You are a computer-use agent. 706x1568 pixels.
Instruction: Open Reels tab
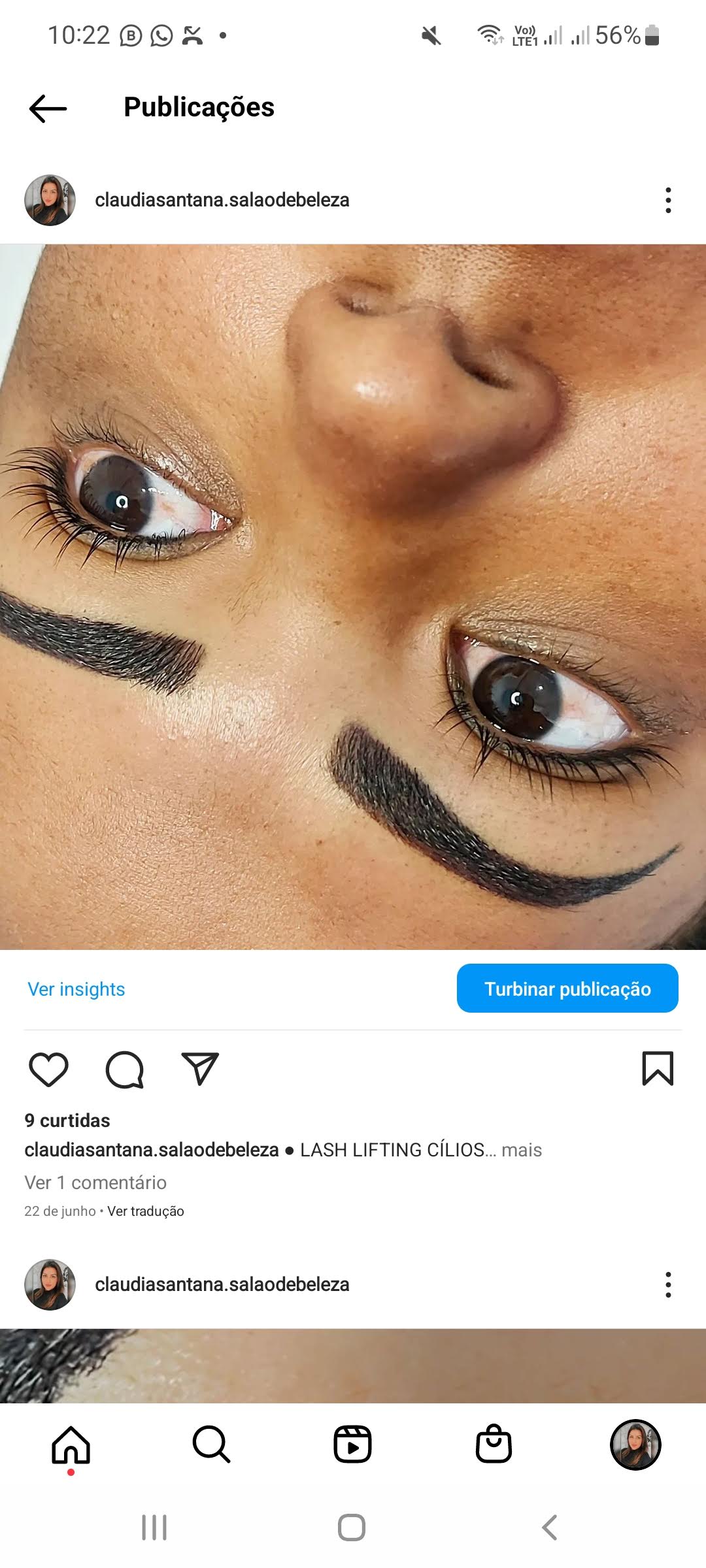[352, 1445]
